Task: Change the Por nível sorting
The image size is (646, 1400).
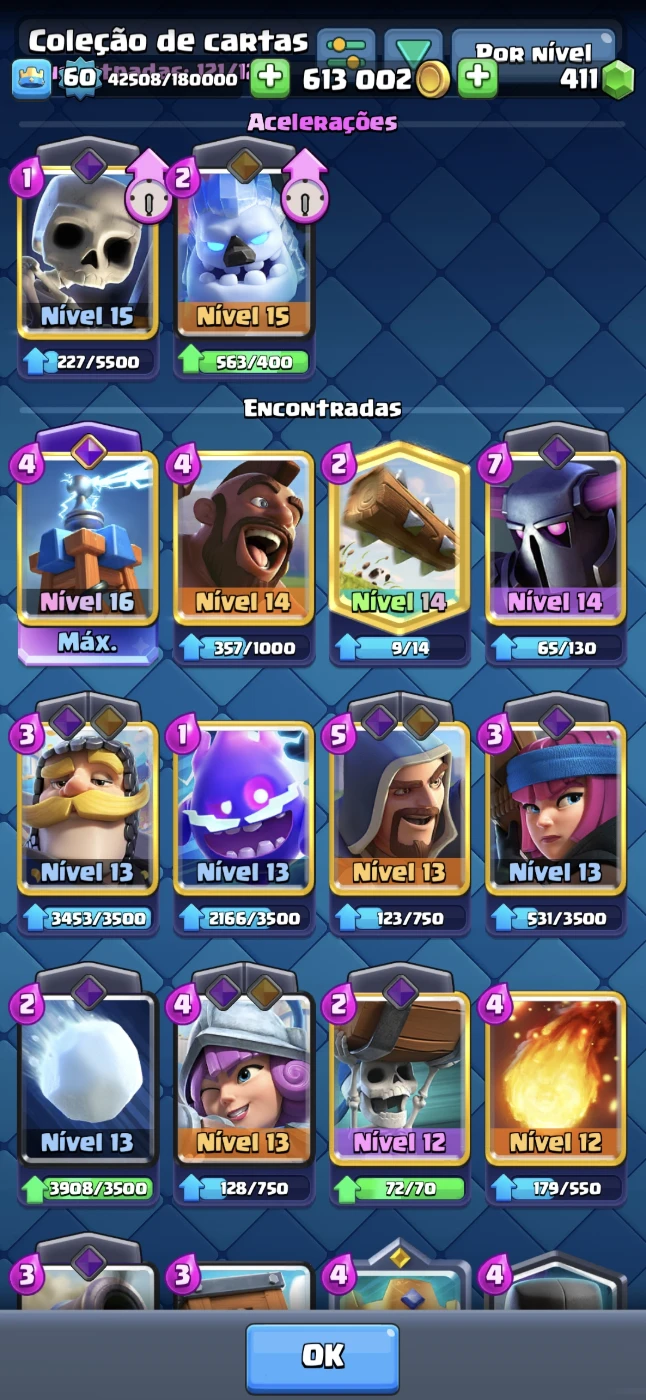Action: point(533,51)
